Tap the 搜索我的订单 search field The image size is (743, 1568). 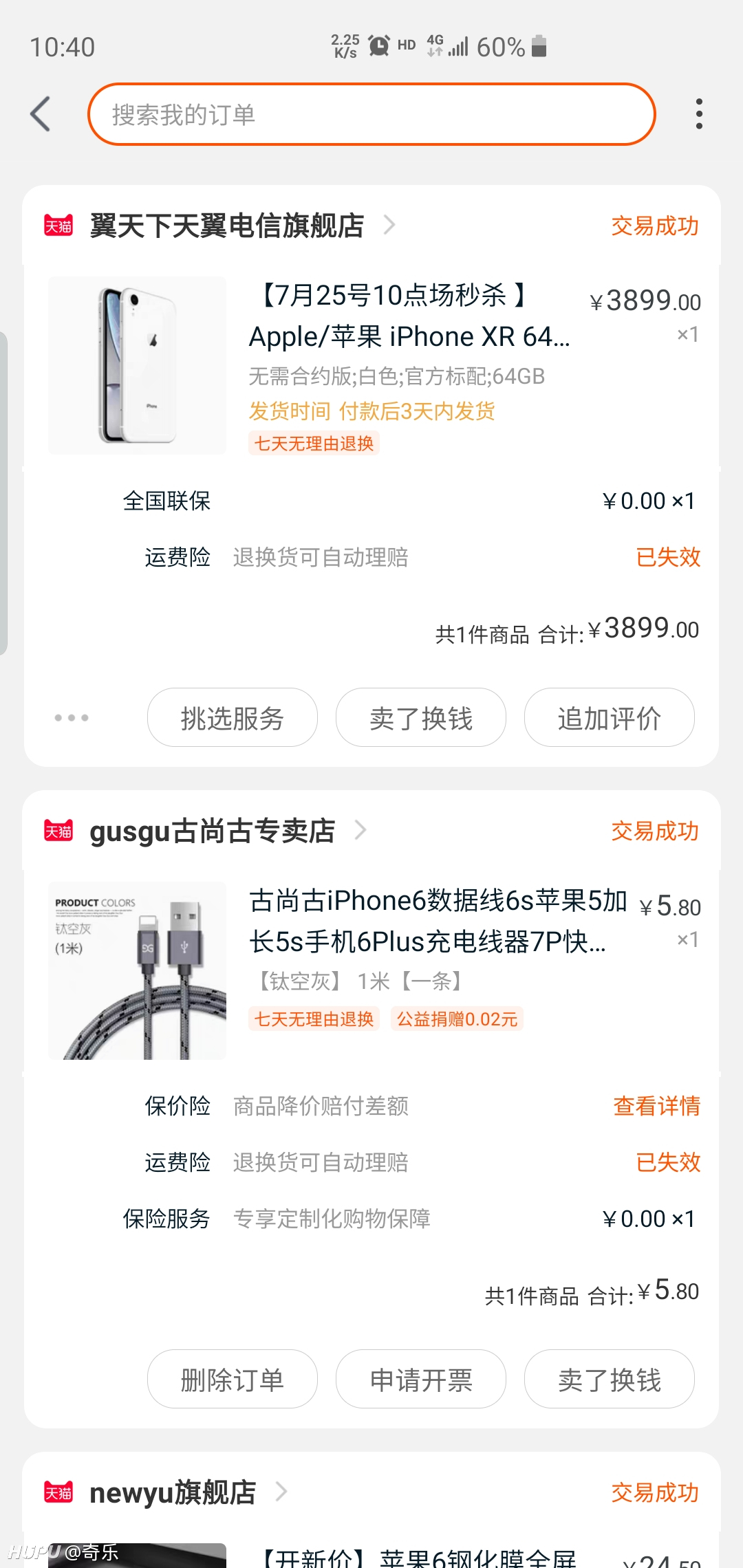pos(371,114)
